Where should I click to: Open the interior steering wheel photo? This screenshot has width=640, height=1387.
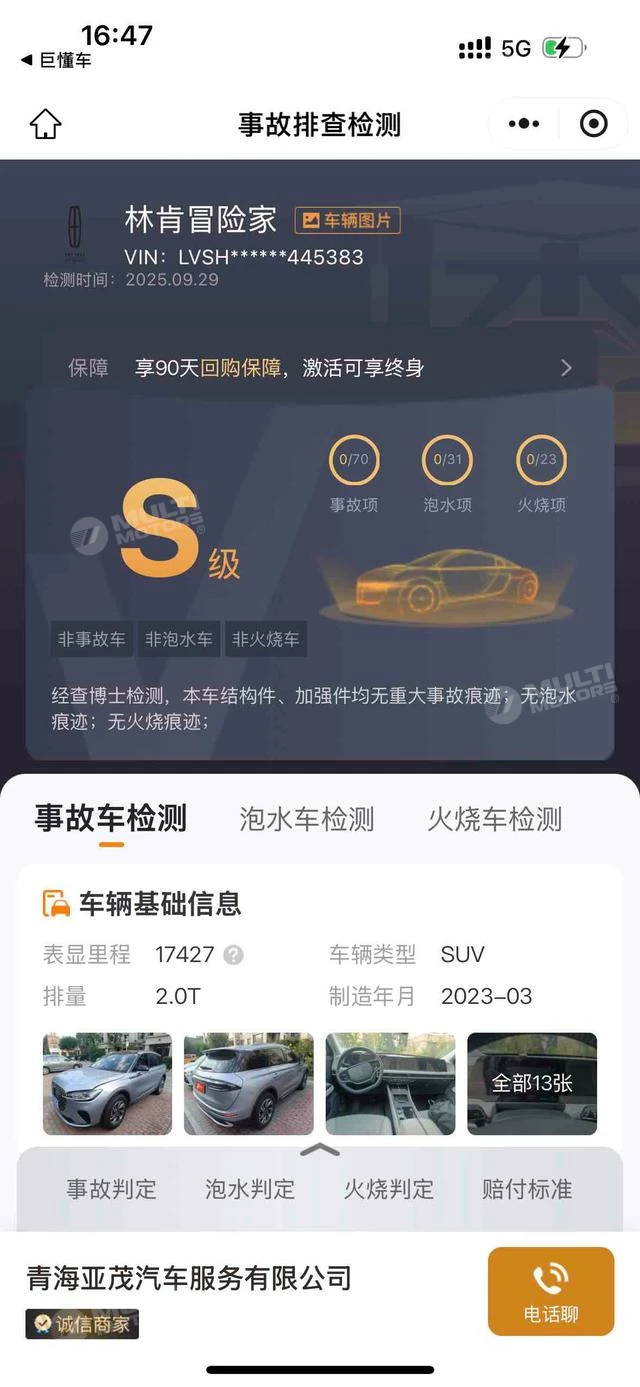(x=390, y=1084)
